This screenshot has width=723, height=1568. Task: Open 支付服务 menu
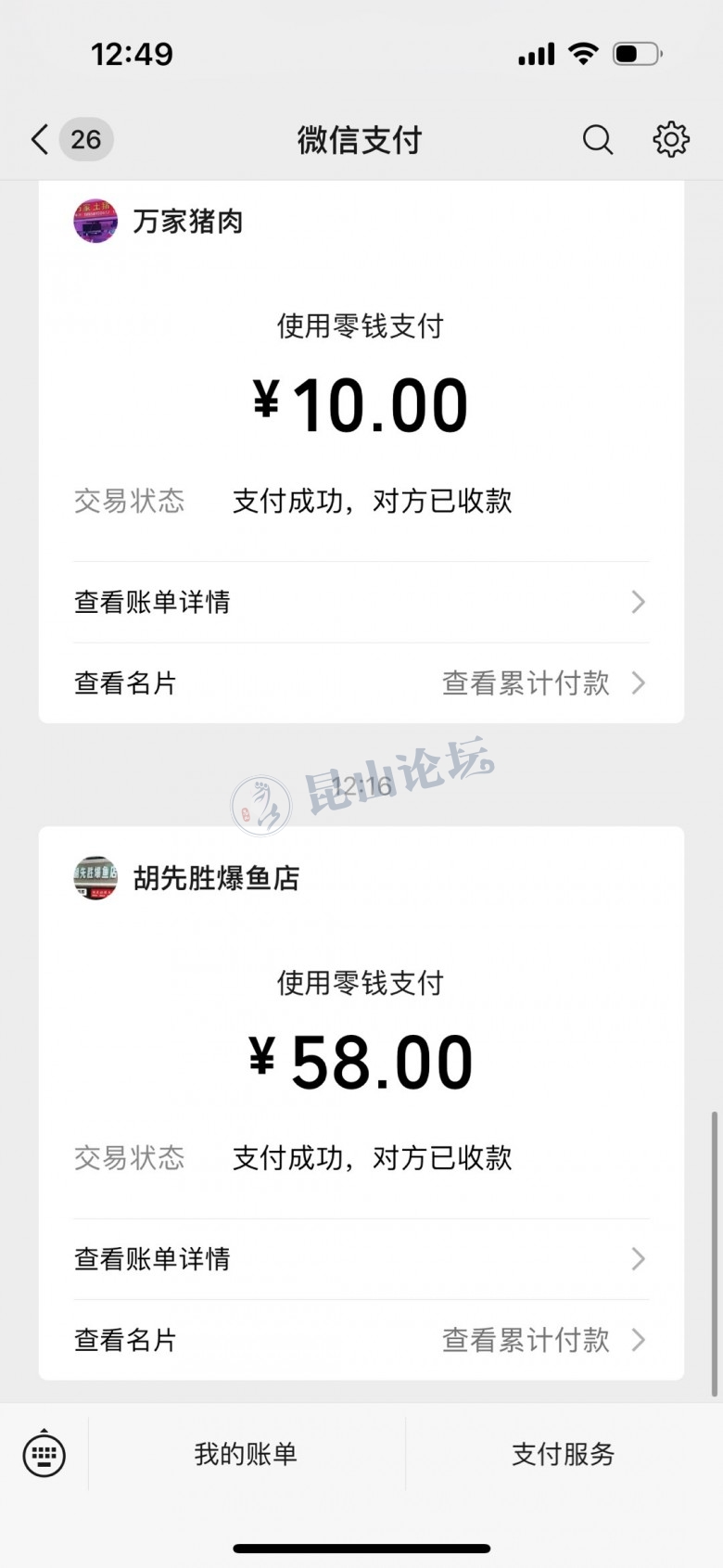(563, 1454)
